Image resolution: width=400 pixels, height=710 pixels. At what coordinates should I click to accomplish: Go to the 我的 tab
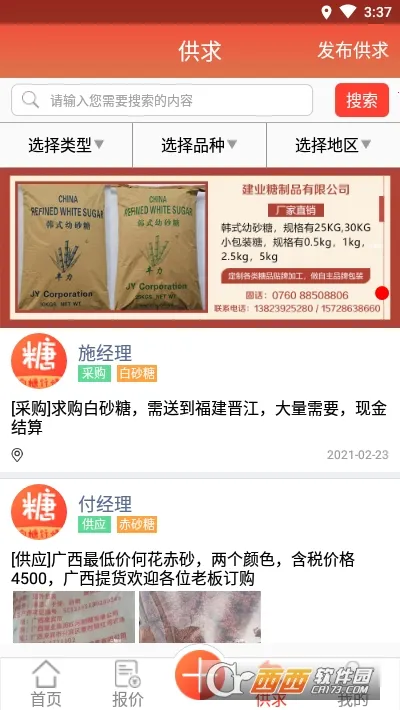353,684
